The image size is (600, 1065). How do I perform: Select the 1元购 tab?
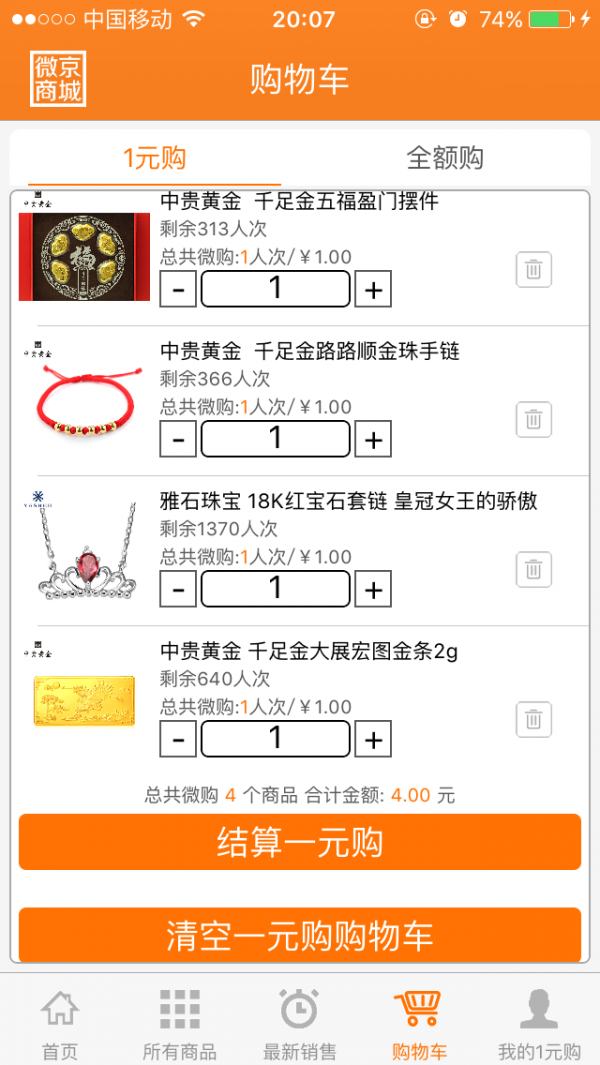155,157
